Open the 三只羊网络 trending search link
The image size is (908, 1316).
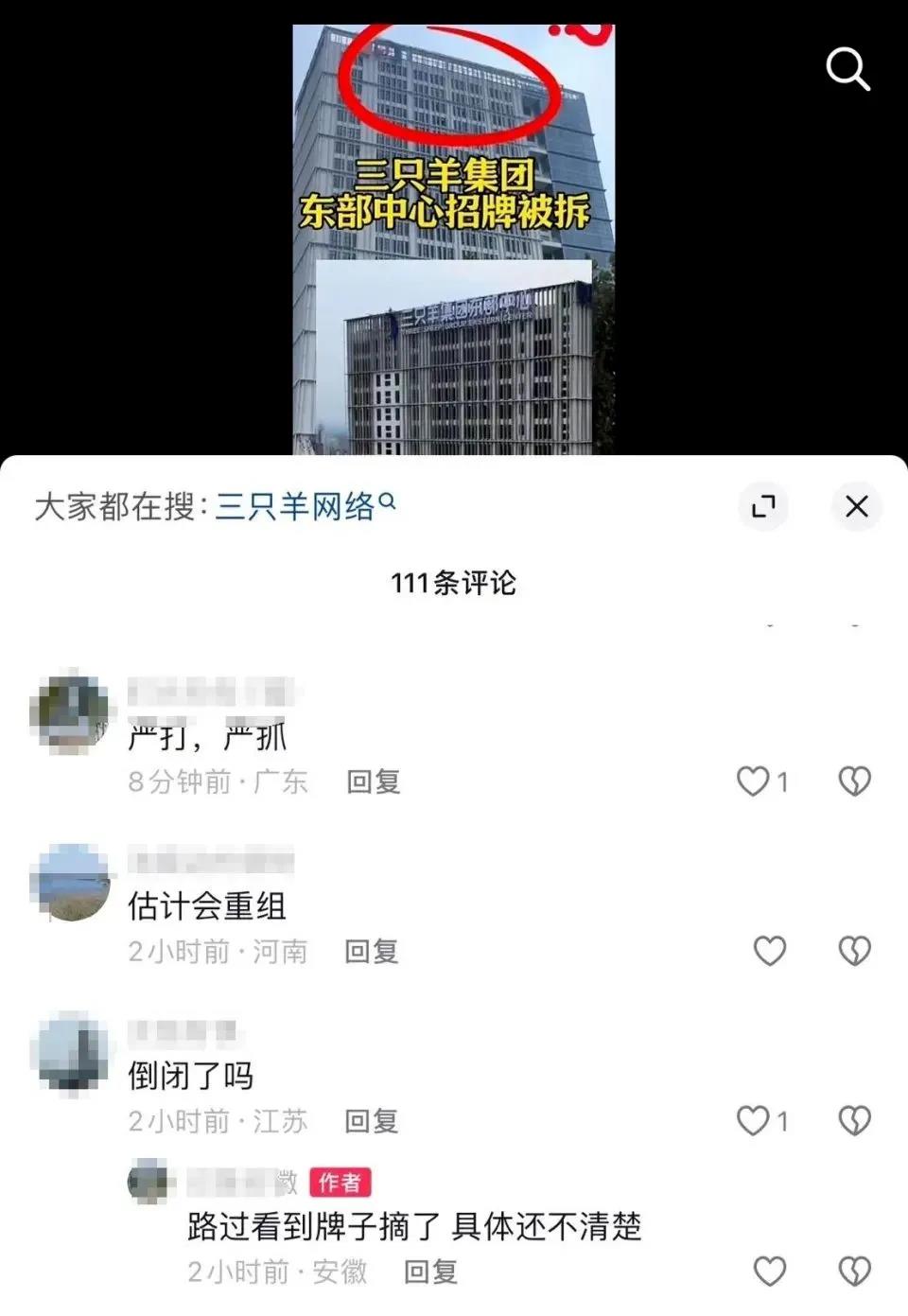click(299, 505)
